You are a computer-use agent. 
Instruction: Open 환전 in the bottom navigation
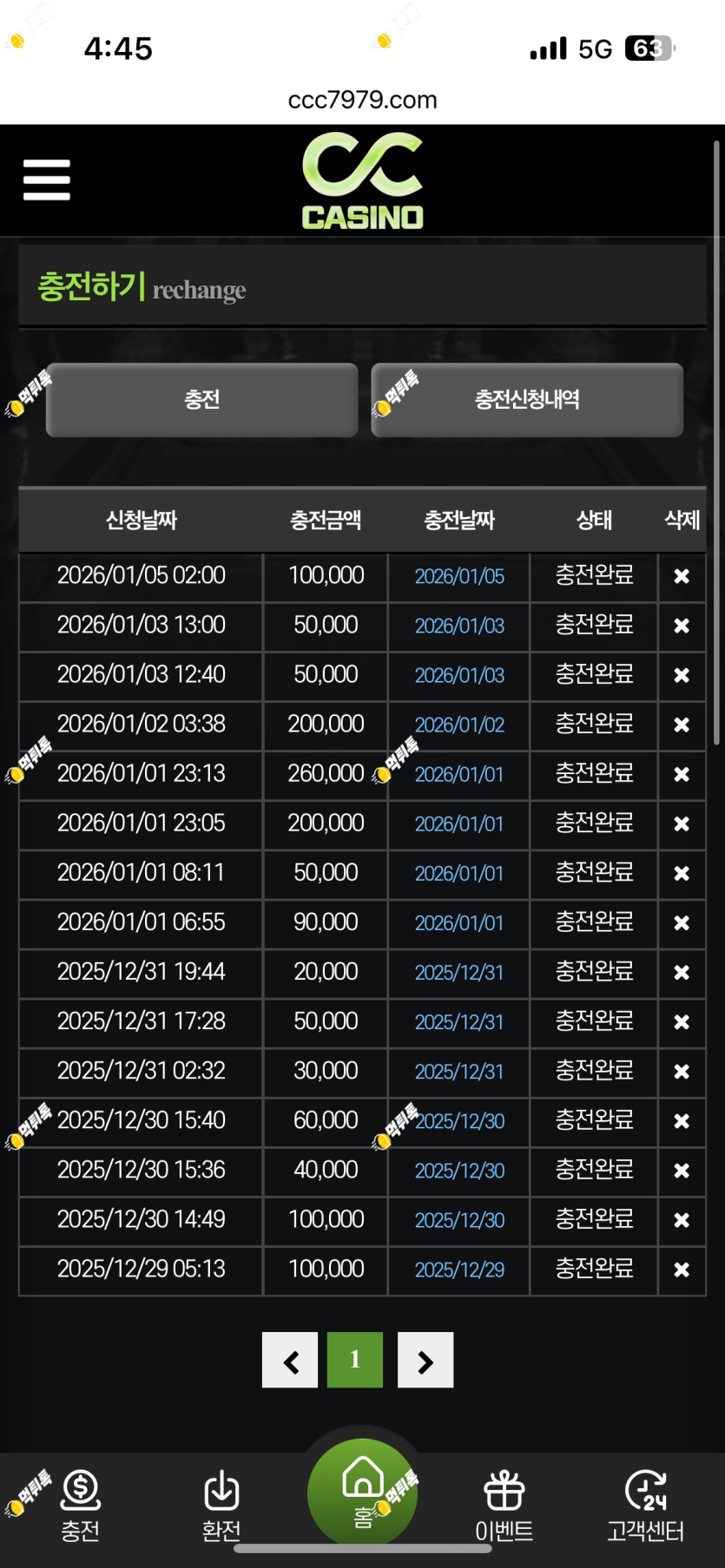pos(221,1506)
